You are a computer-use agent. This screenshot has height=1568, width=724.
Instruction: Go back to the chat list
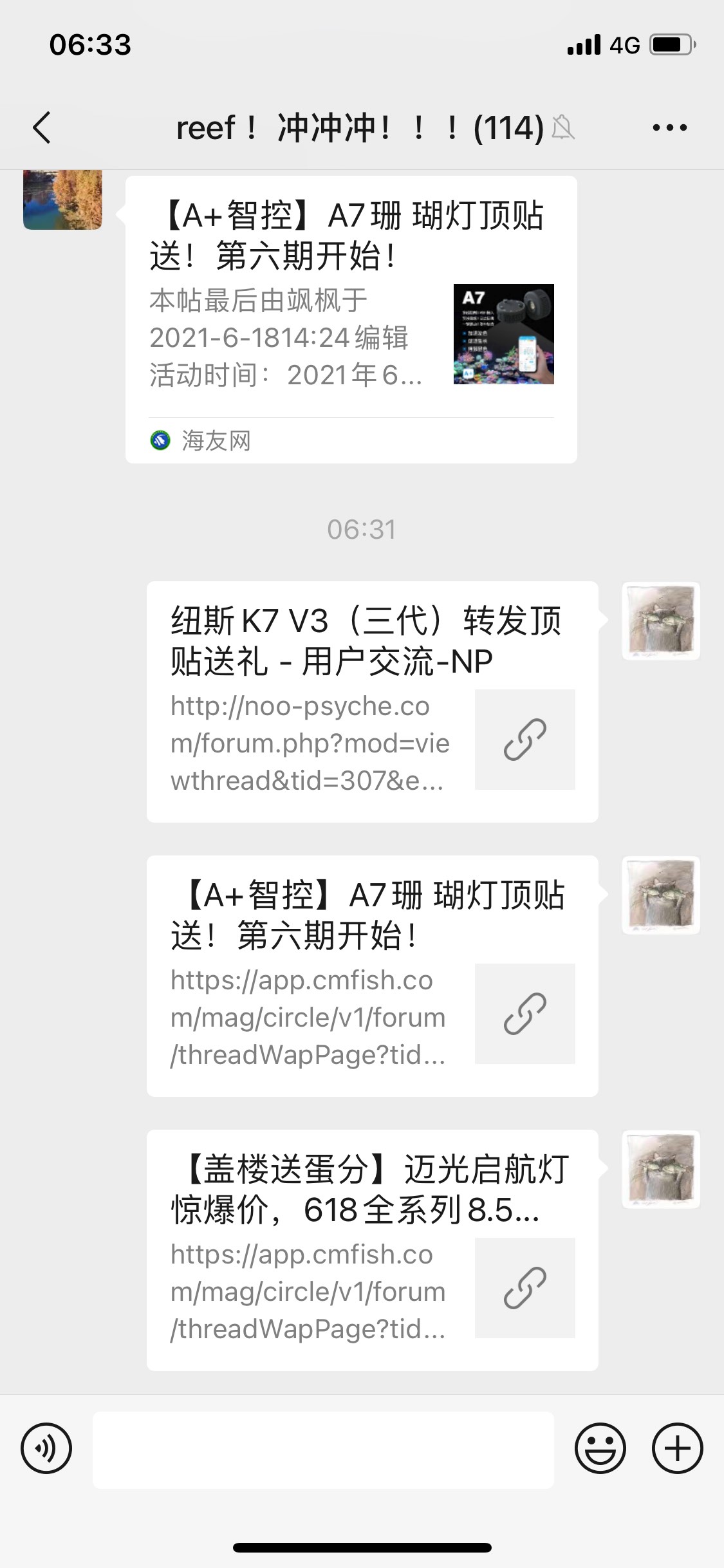point(42,127)
